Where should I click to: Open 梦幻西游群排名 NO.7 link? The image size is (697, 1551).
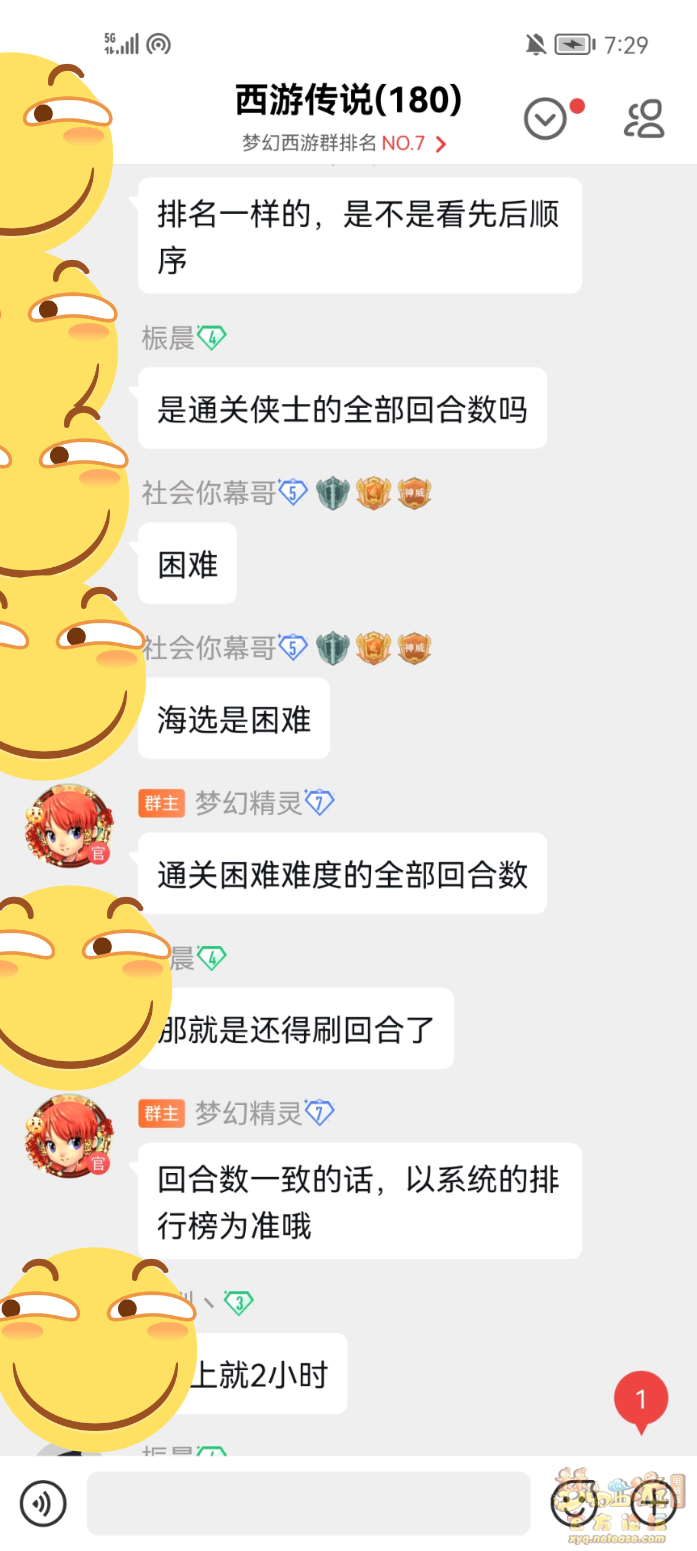[344, 143]
